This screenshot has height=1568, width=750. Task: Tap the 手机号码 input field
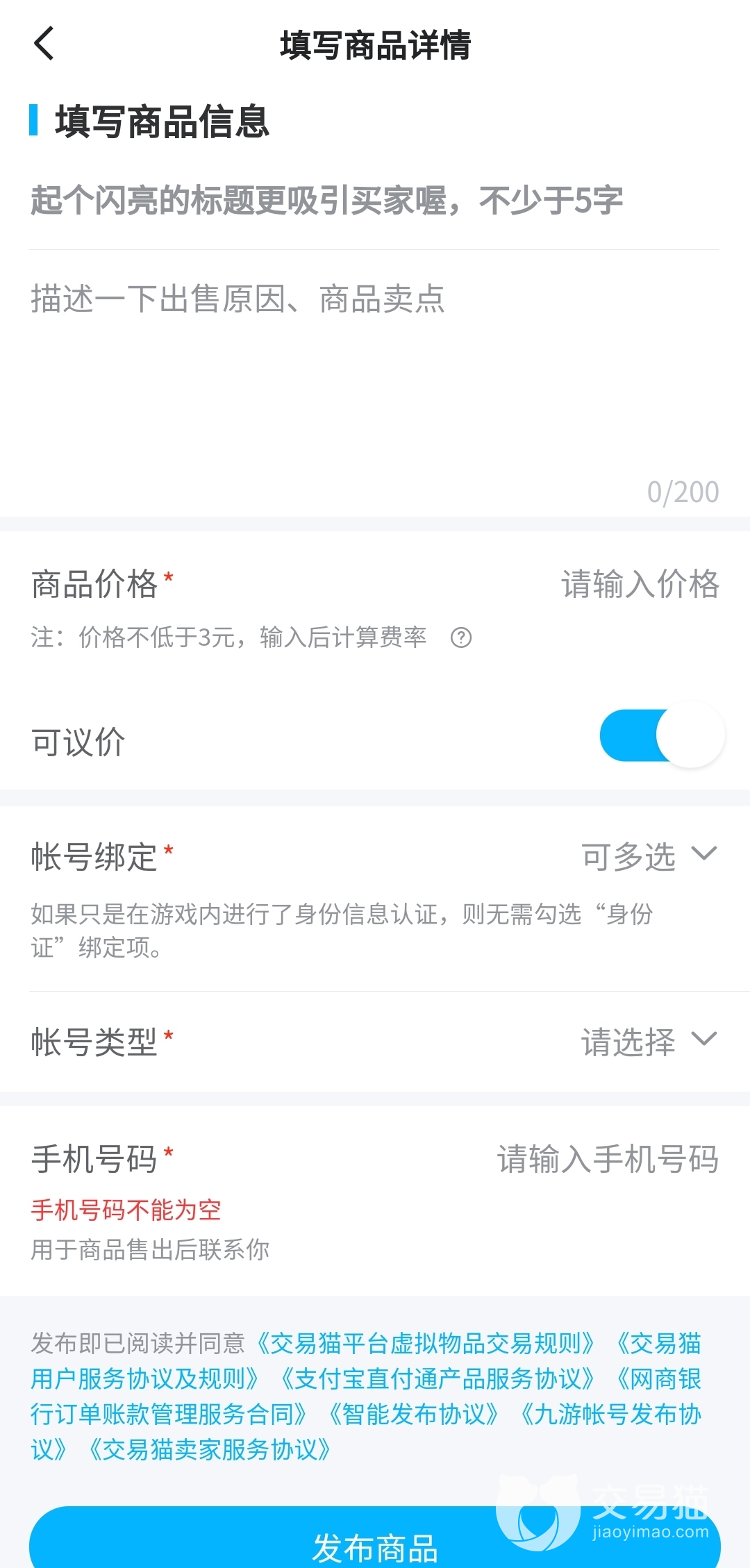point(607,1159)
